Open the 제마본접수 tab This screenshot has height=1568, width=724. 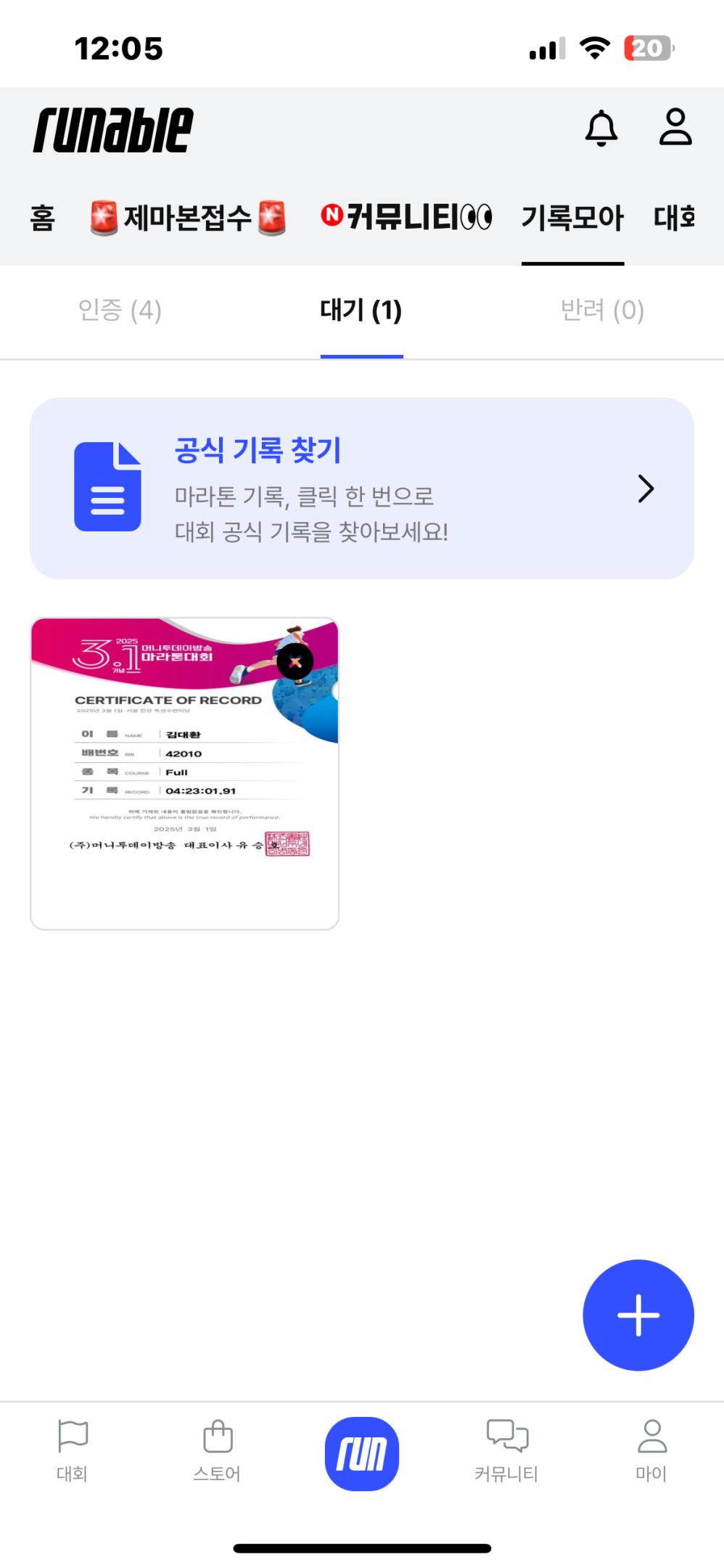coord(187,217)
